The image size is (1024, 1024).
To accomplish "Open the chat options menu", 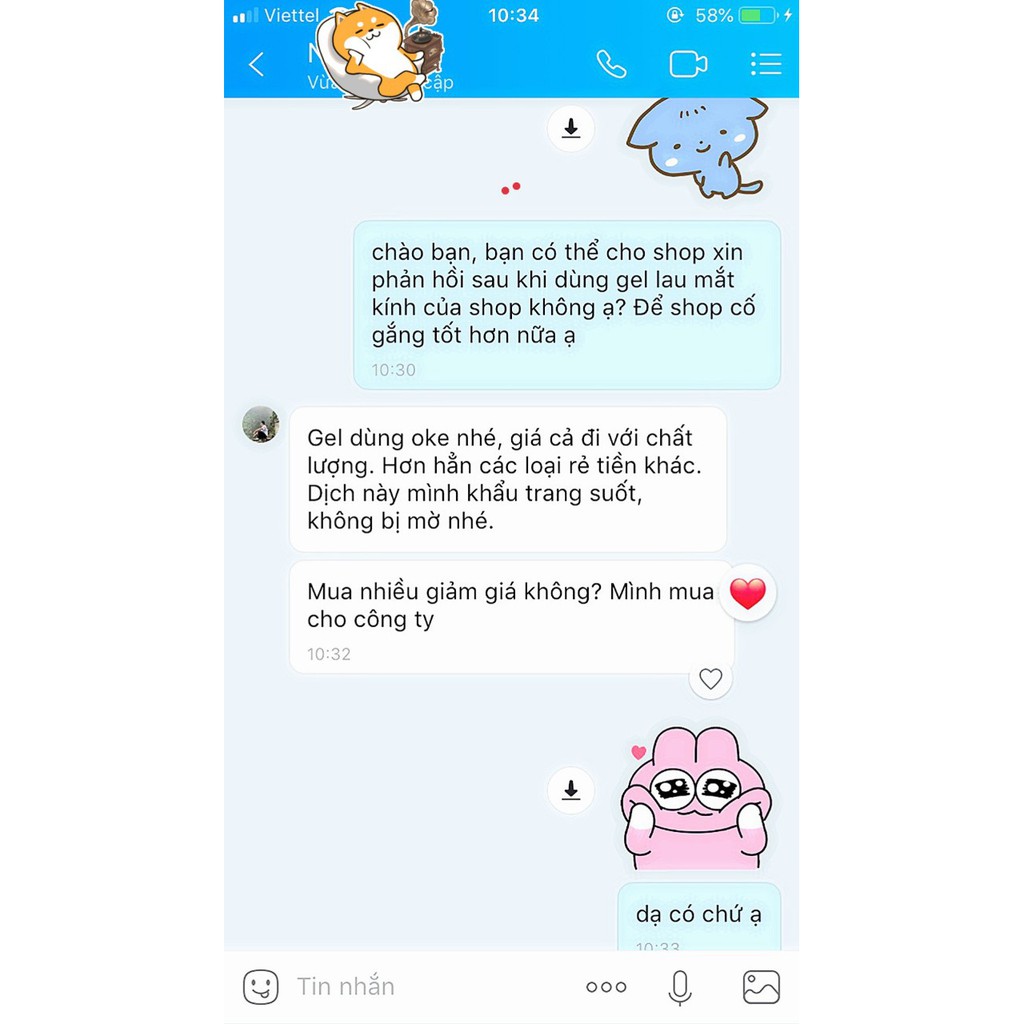I will (x=766, y=65).
